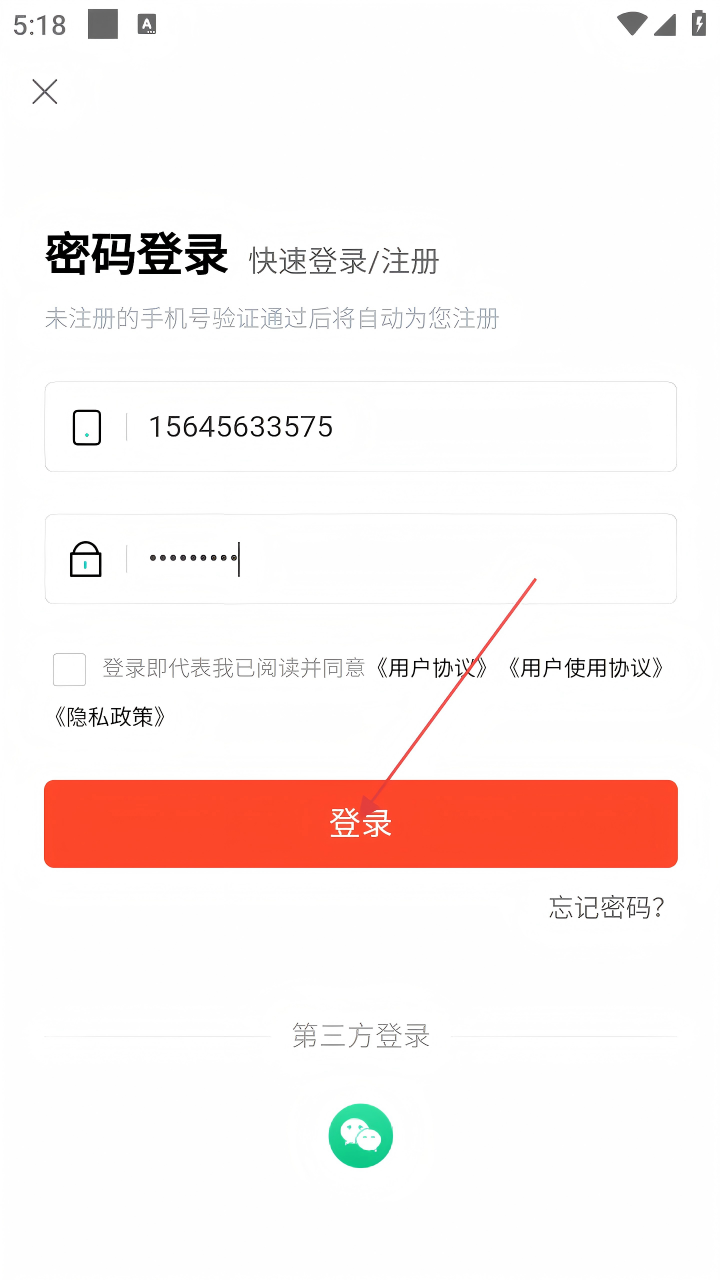The width and height of the screenshot is (720, 1280).
Task: Focus the password input field
Action: click(400, 559)
